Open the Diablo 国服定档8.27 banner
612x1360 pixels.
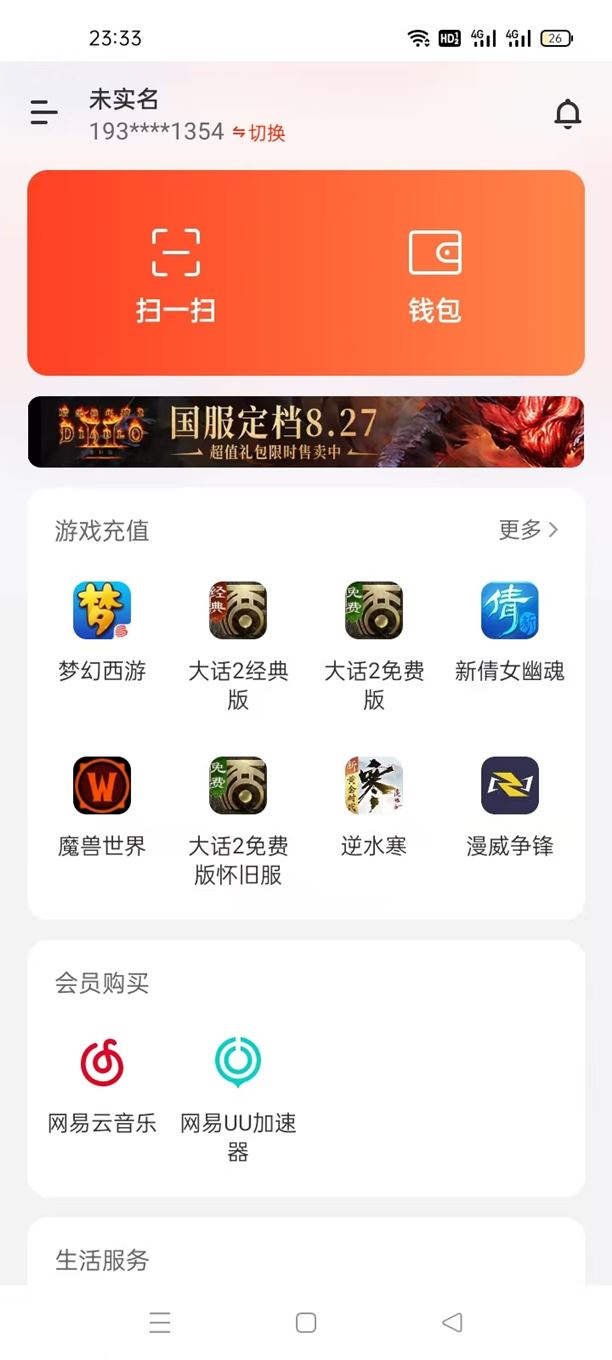306,432
